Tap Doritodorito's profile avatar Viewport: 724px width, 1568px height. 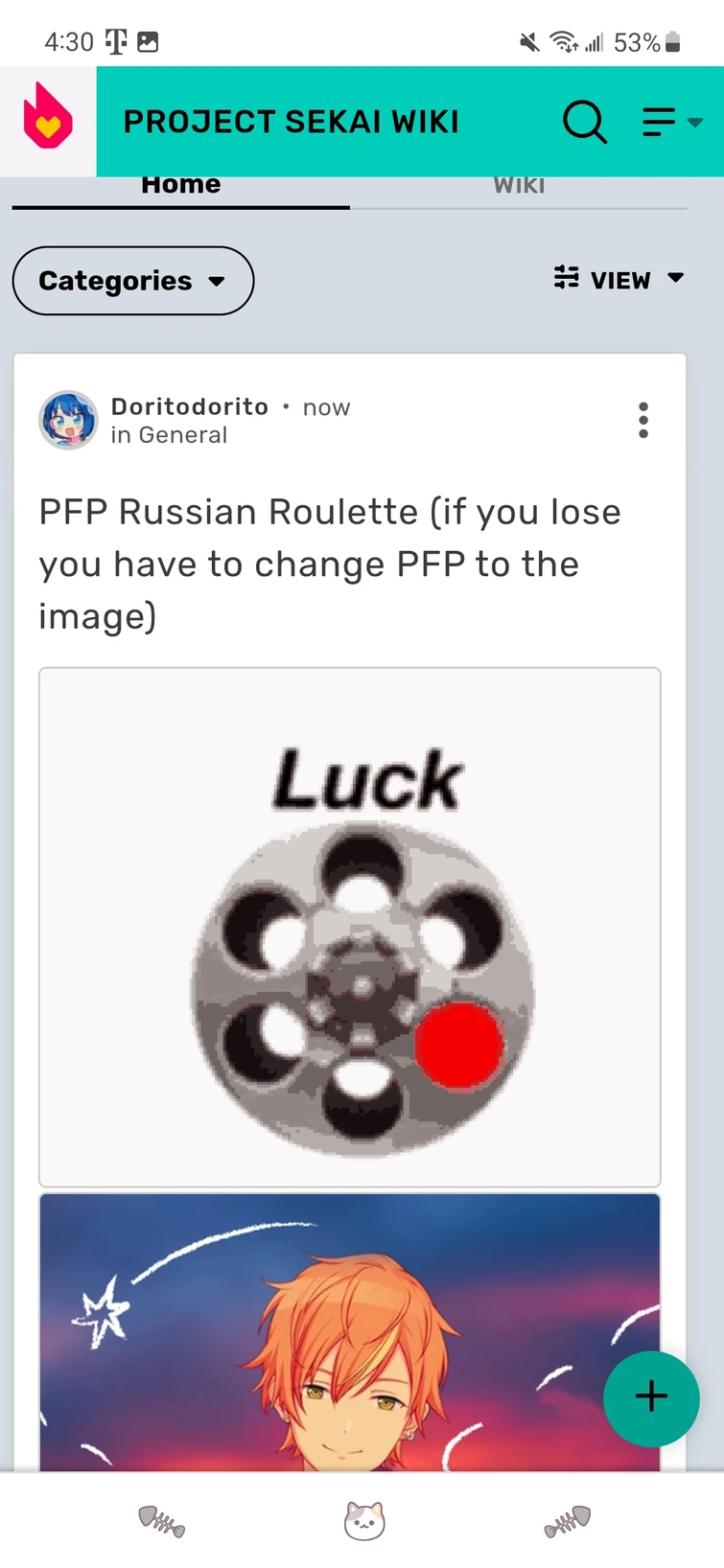point(68,420)
